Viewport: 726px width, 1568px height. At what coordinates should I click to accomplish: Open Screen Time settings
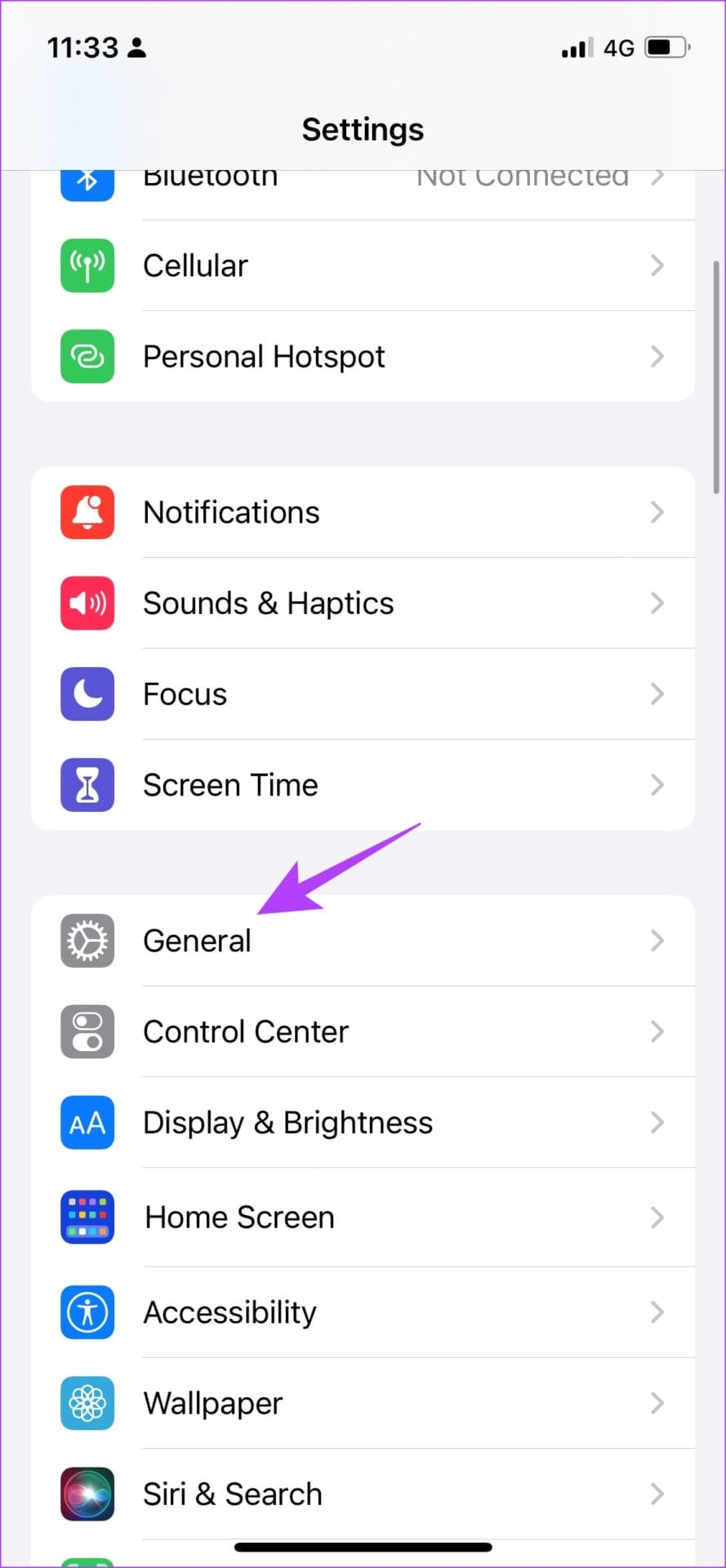(363, 785)
